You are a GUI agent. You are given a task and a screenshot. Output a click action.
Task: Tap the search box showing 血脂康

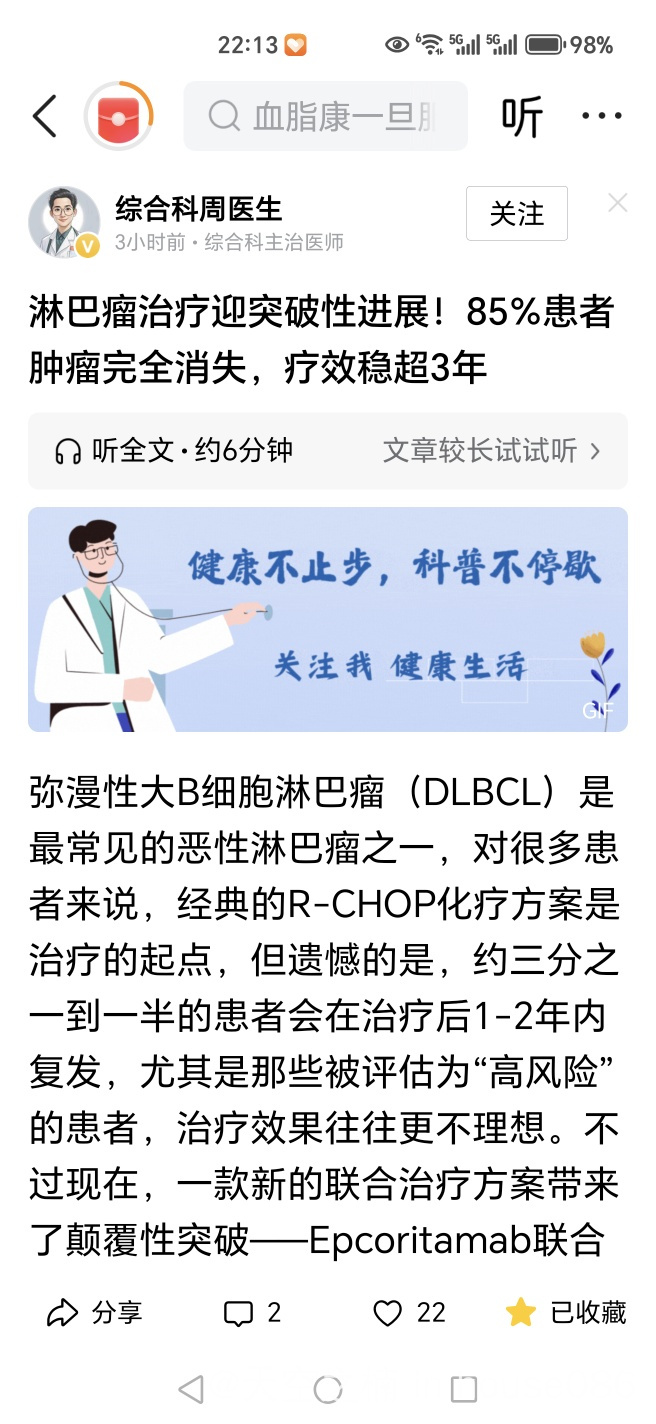click(325, 117)
